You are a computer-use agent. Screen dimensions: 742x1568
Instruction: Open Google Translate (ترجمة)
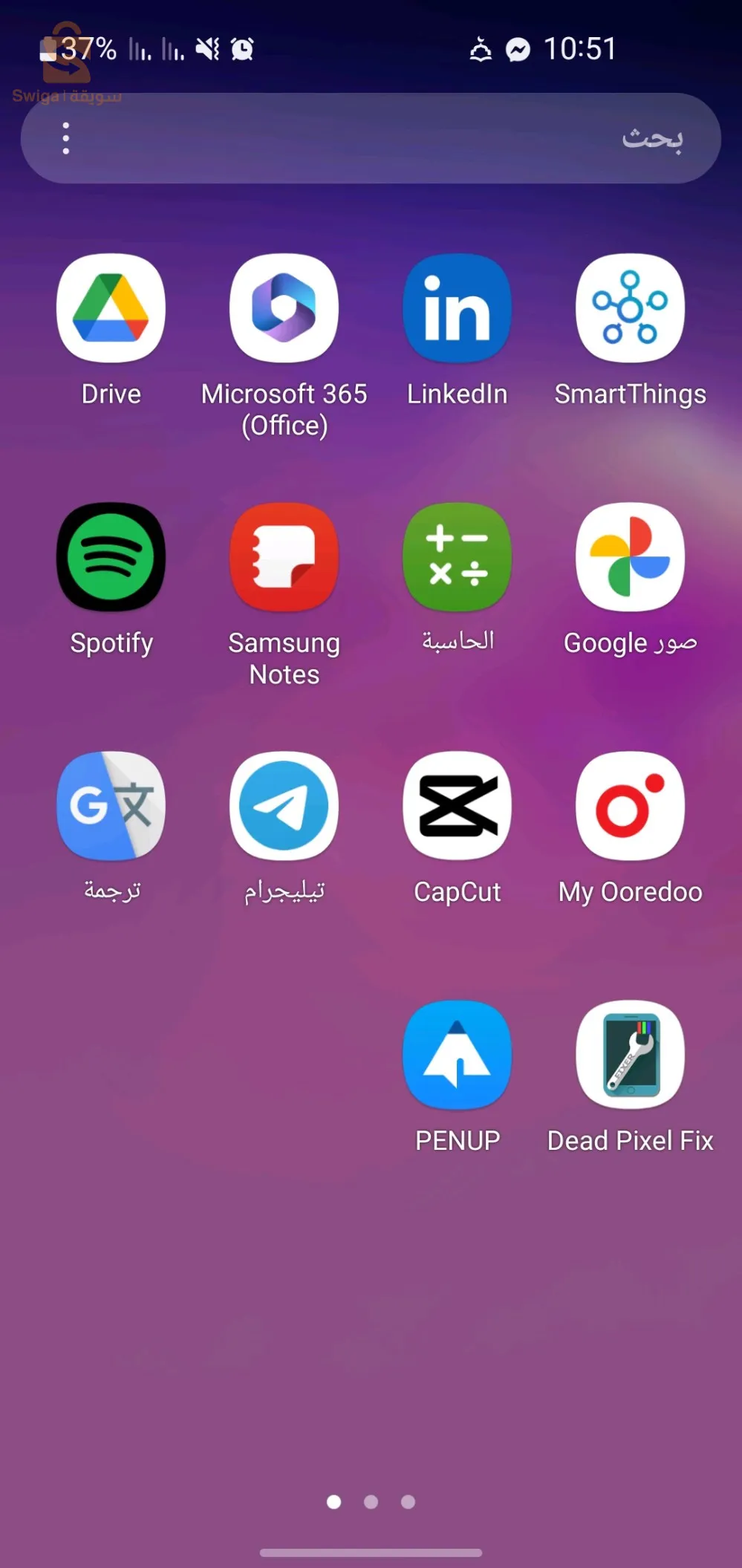click(111, 806)
